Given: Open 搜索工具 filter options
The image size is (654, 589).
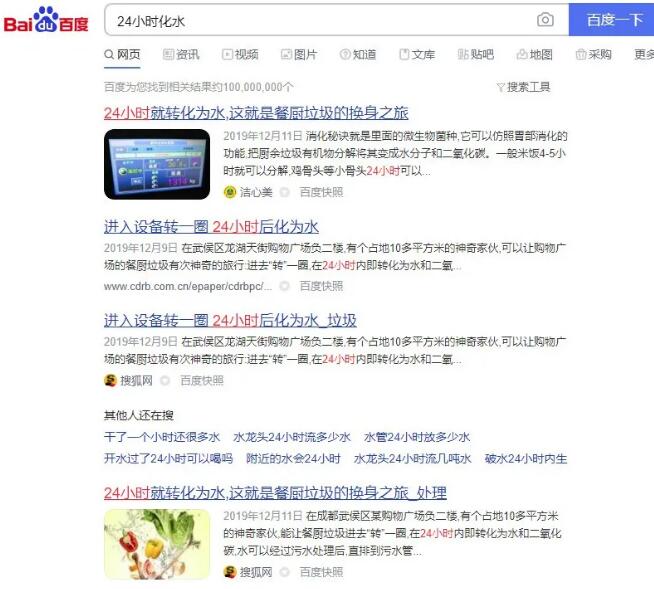Looking at the screenshot, I should point(524,87).
